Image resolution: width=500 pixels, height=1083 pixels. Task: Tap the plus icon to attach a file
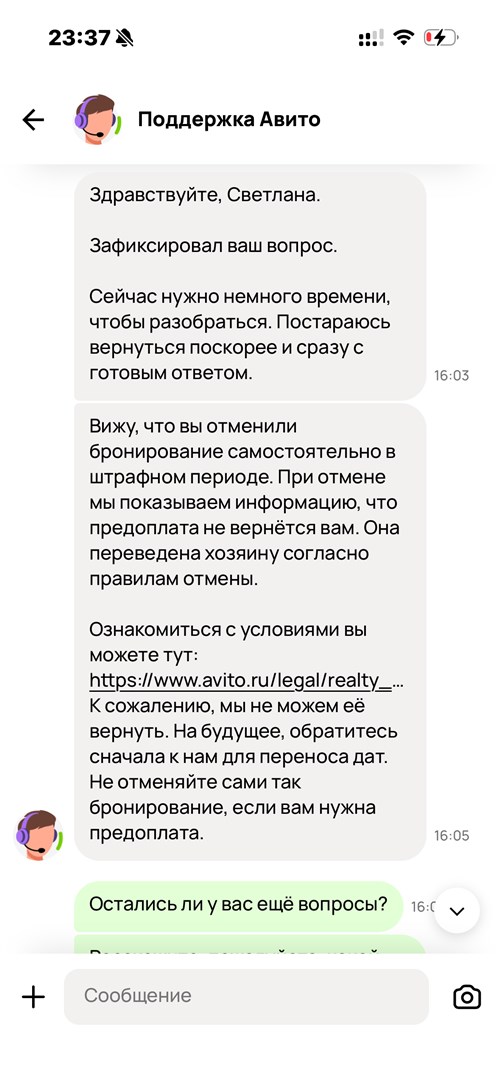coord(33,996)
